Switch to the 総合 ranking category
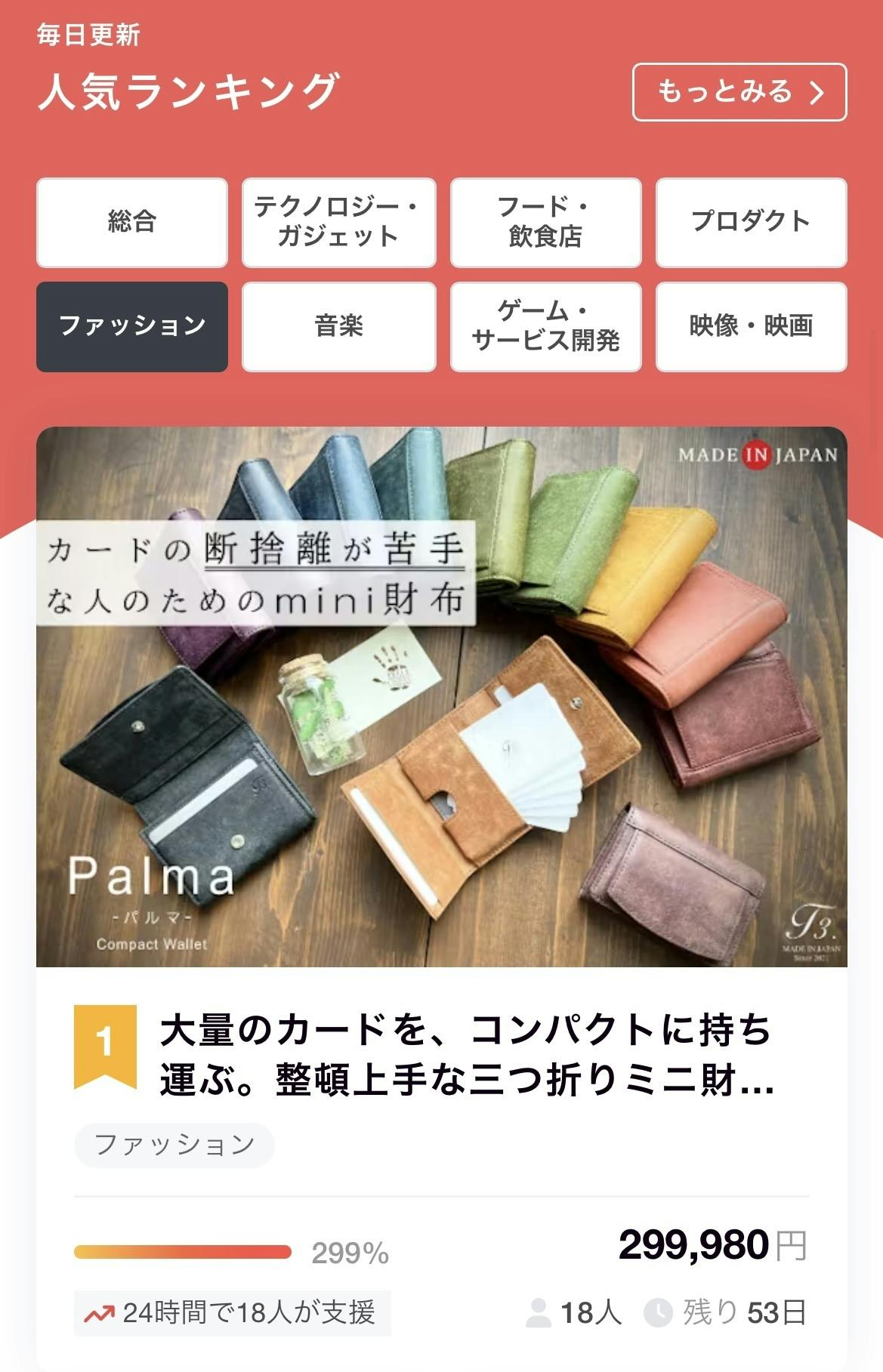 132,223
